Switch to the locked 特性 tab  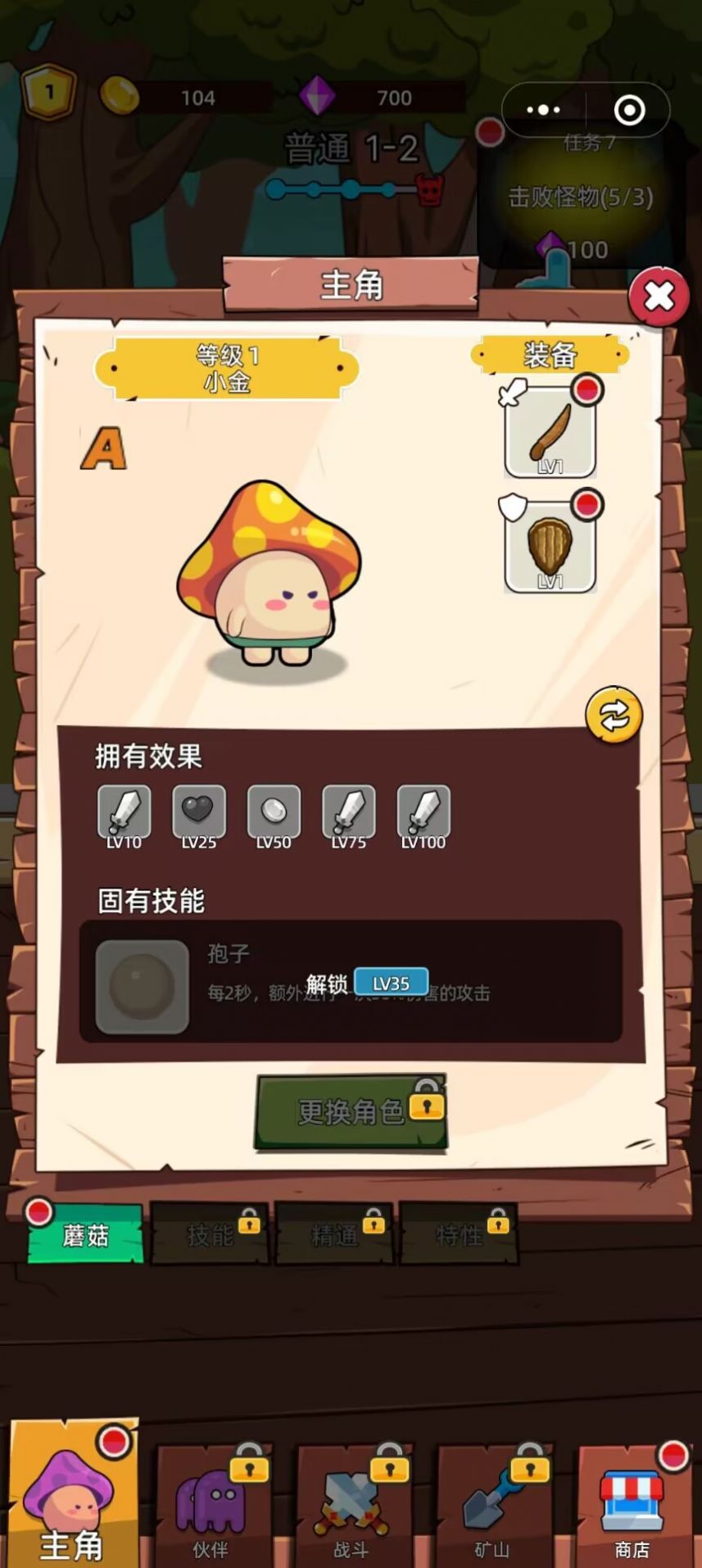pos(459,1234)
